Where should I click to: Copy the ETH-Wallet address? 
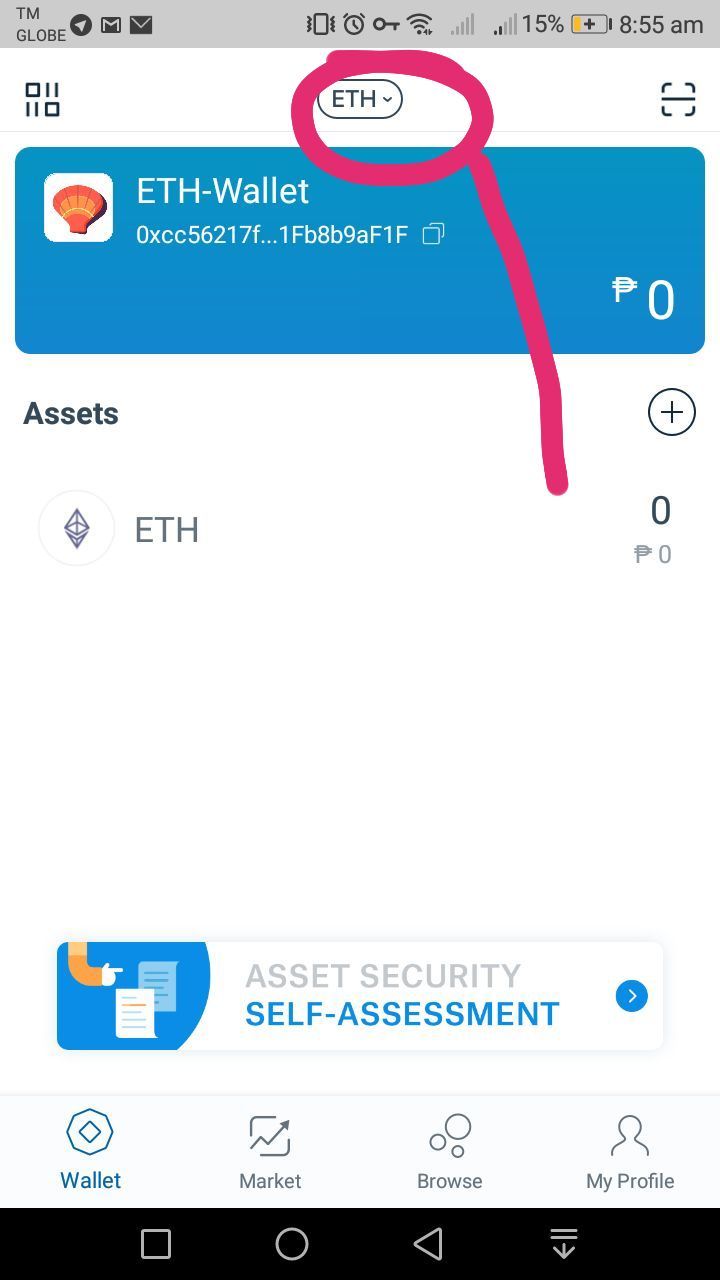coord(433,234)
